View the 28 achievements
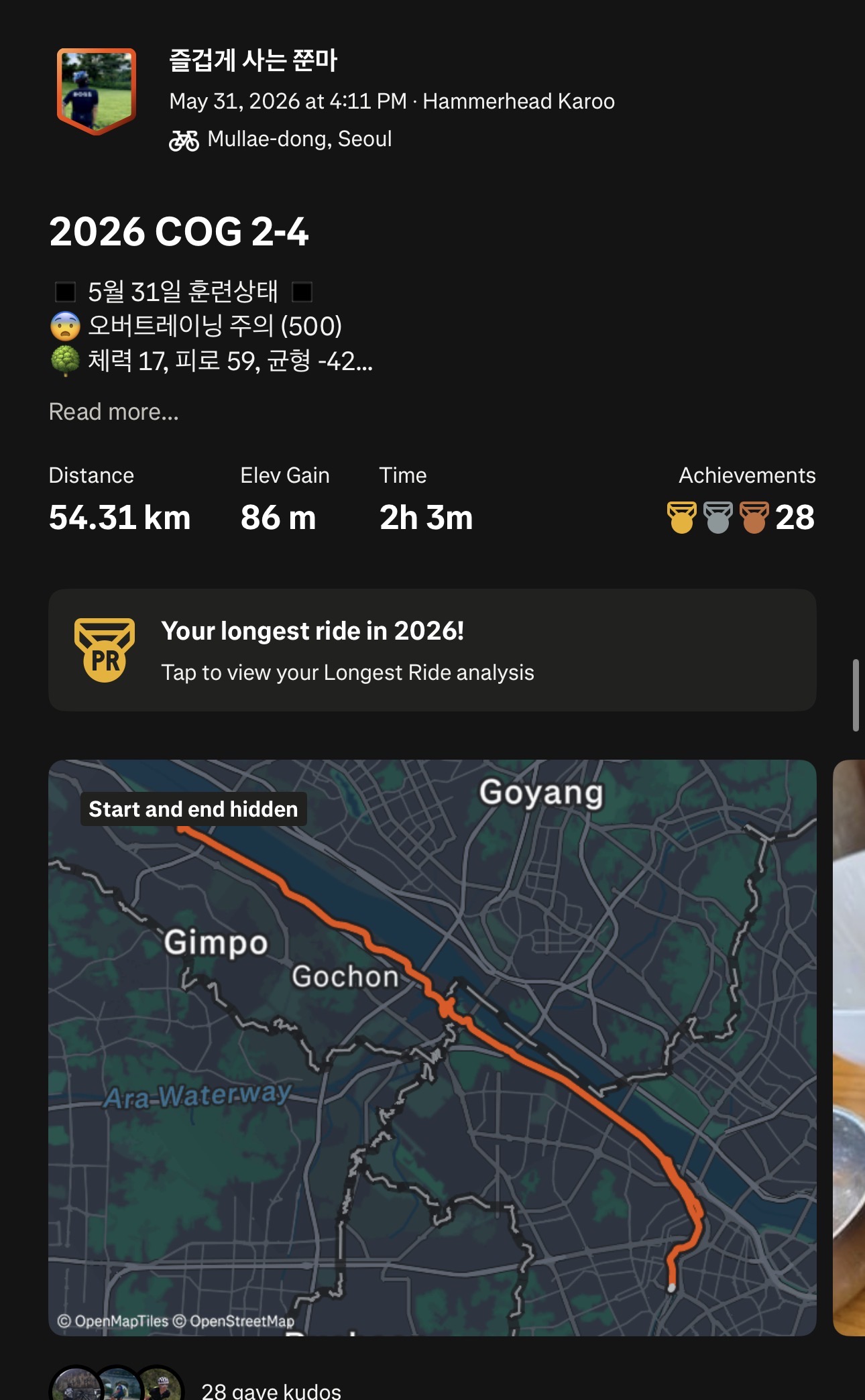 pyautogui.click(x=741, y=517)
